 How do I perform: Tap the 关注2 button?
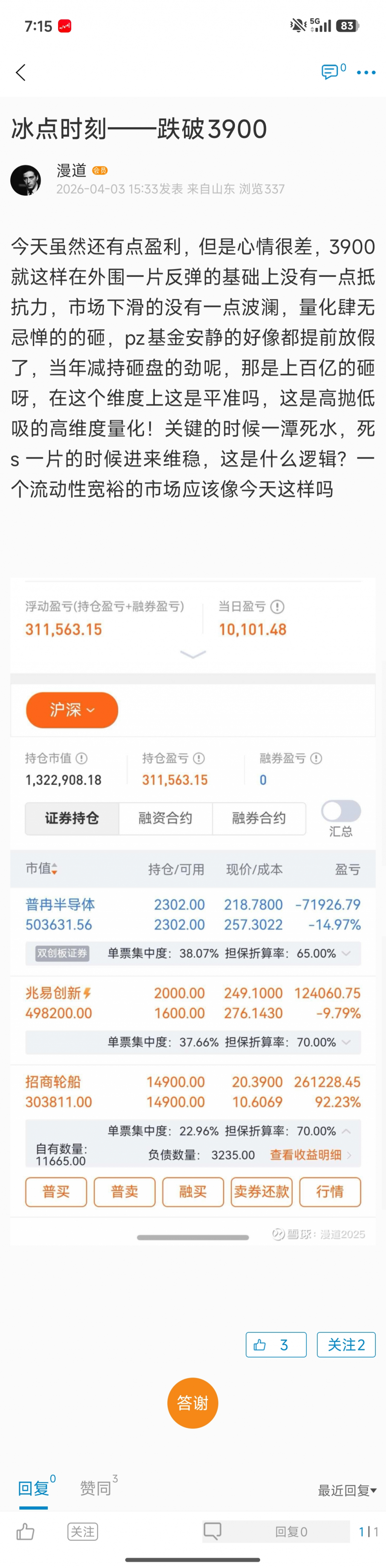tap(346, 1345)
